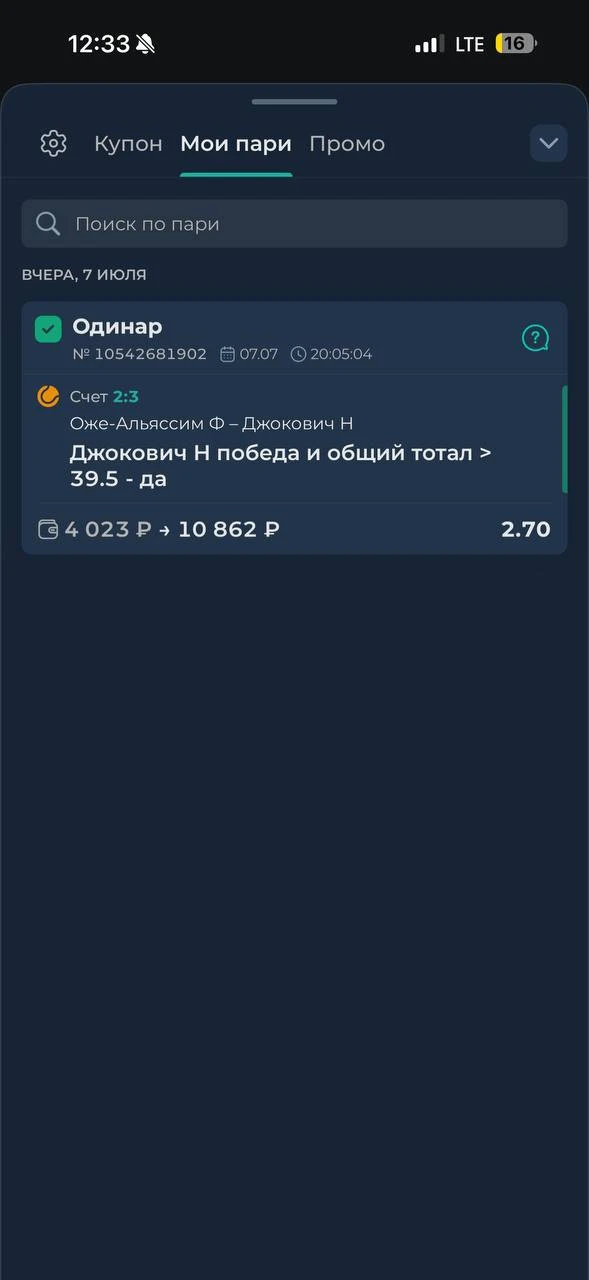Select the Мои пари tab

coord(236,143)
